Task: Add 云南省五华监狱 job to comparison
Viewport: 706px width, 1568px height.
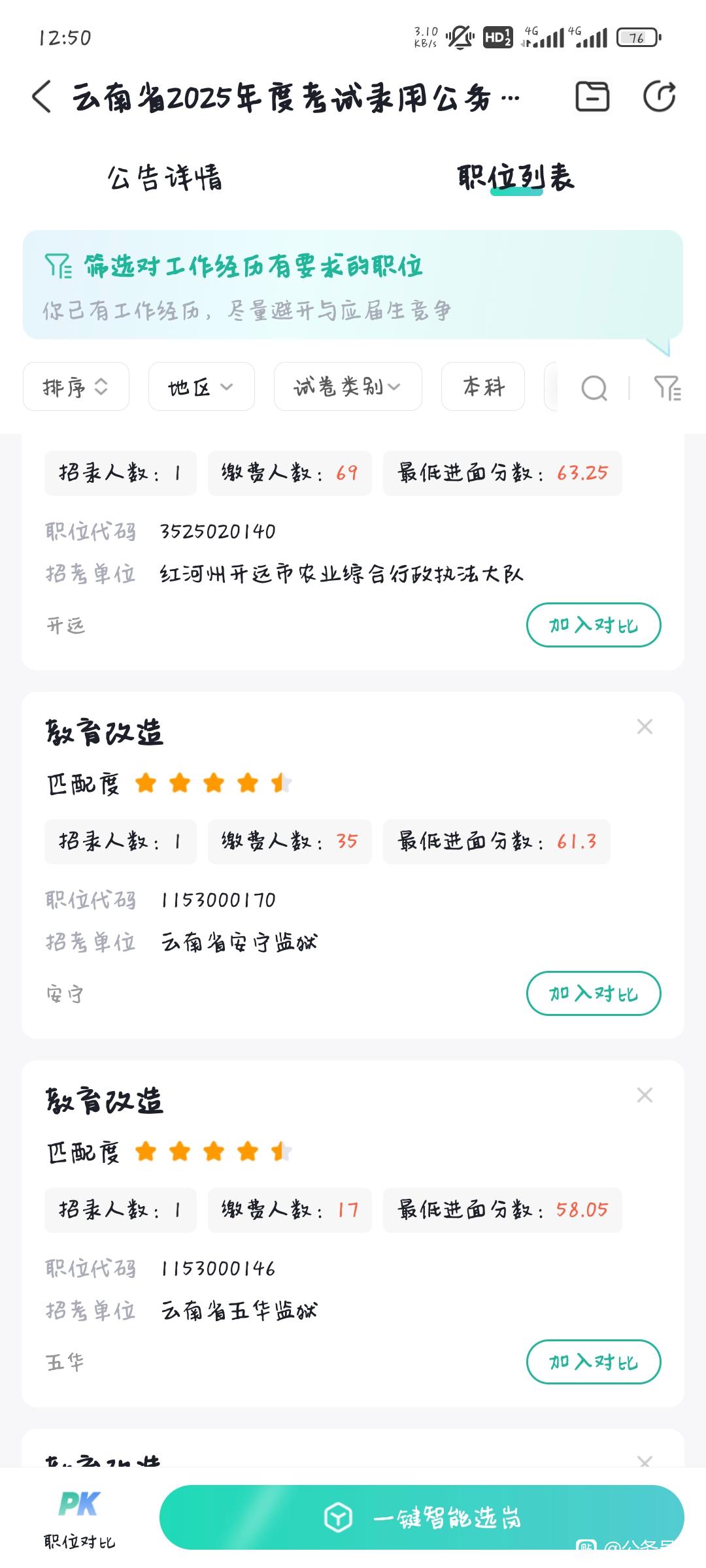Action: pyautogui.click(x=594, y=1362)
